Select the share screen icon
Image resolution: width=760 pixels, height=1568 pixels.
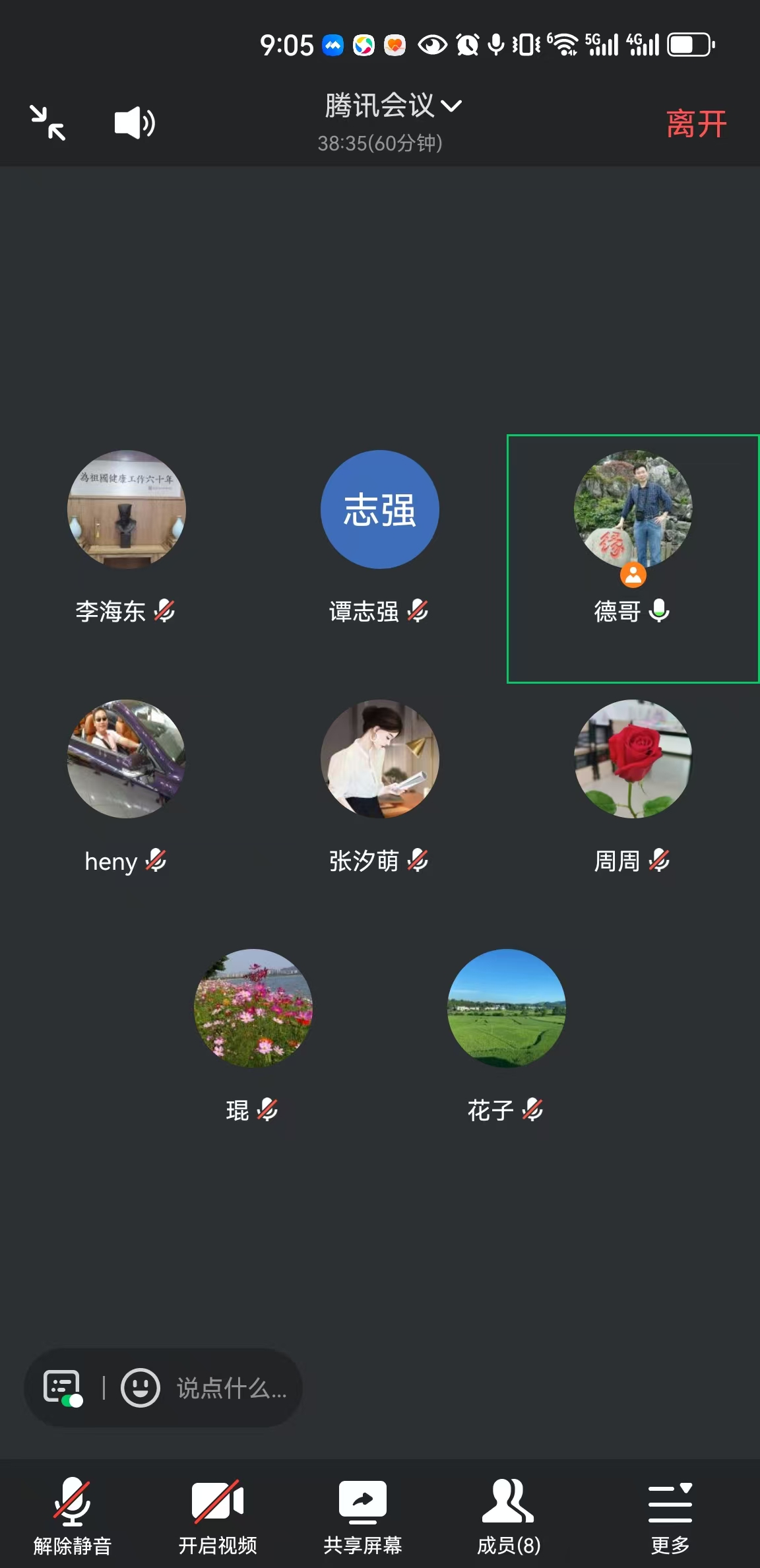[364, 1510]
